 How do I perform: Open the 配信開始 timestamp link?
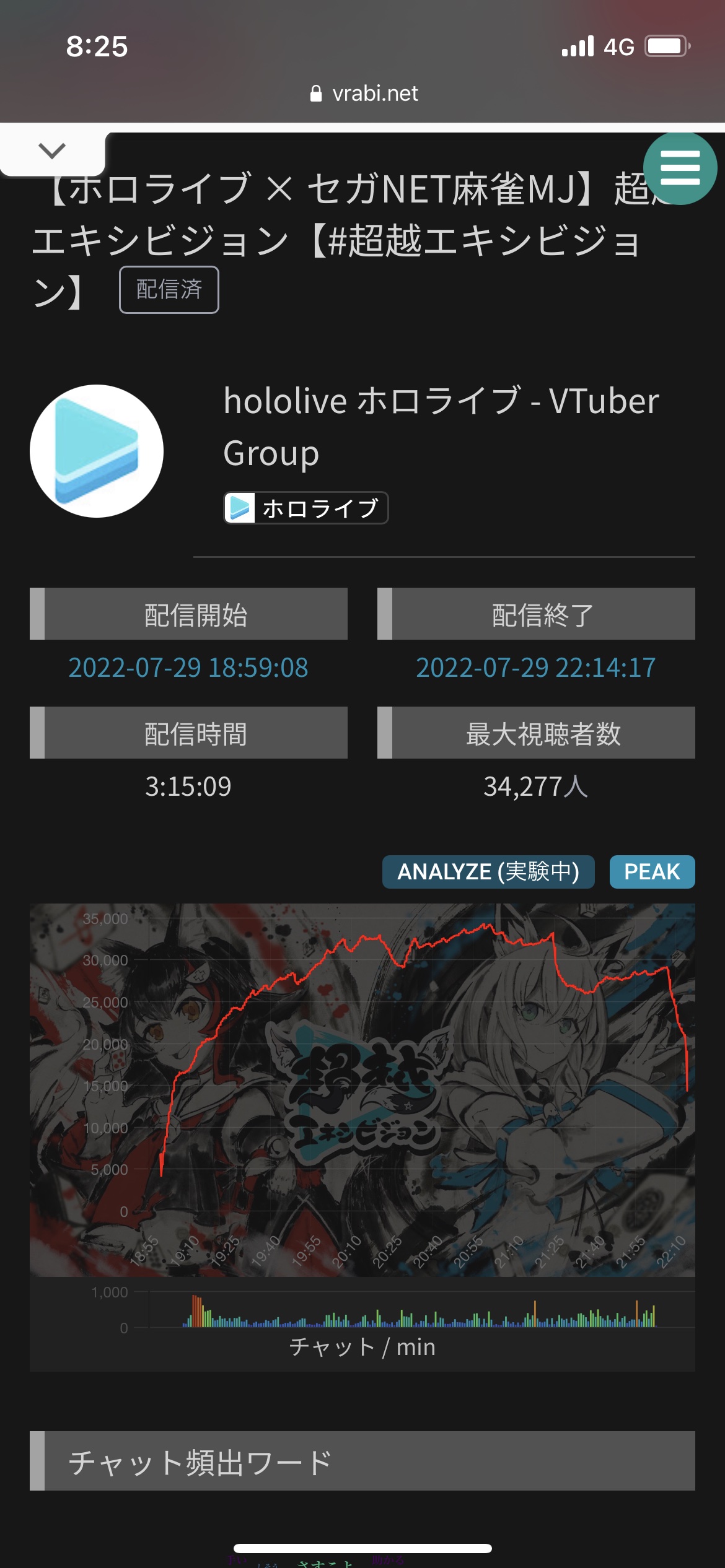click(x=188, y=668)
